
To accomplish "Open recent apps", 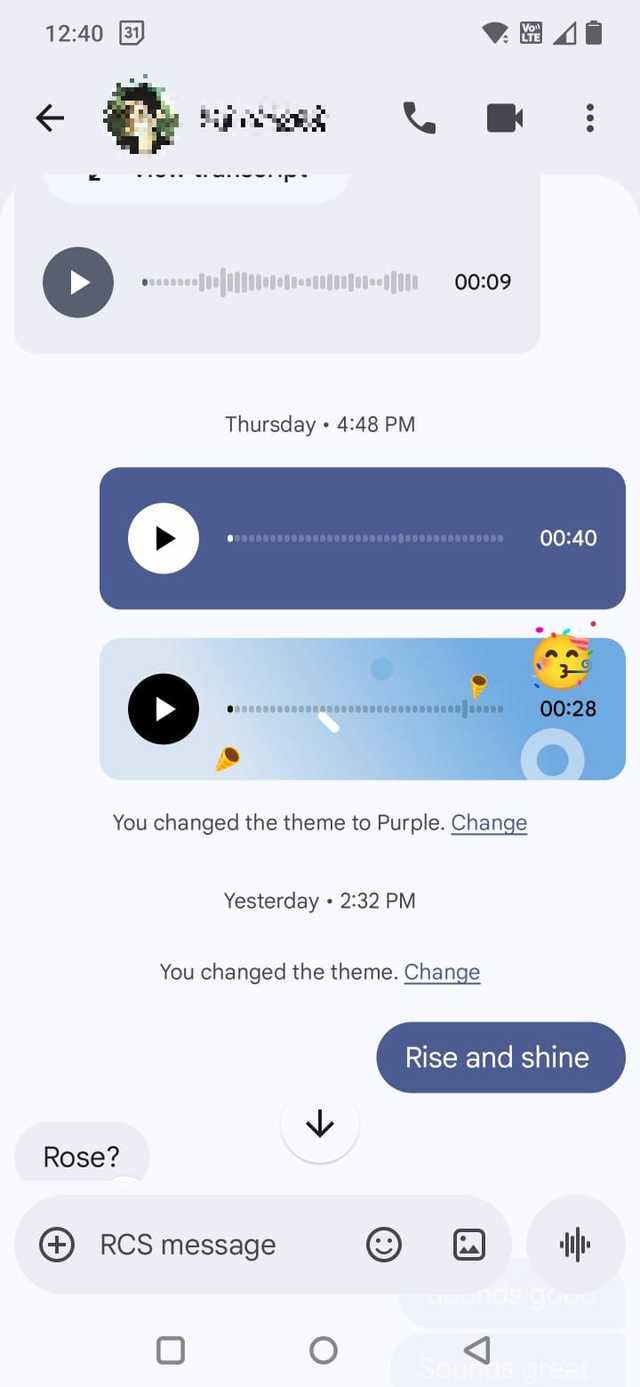I will point(171,1351).
